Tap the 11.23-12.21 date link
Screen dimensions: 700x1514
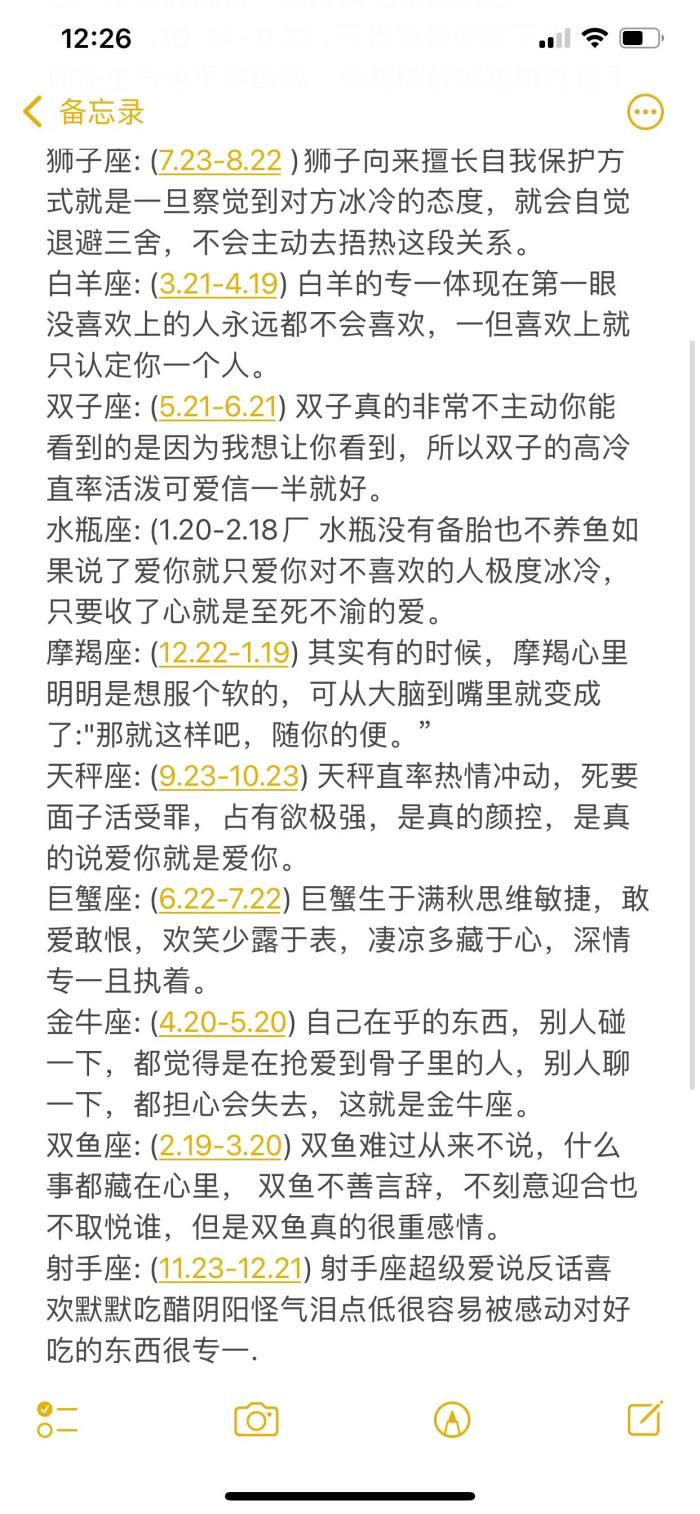[230, 1268]
